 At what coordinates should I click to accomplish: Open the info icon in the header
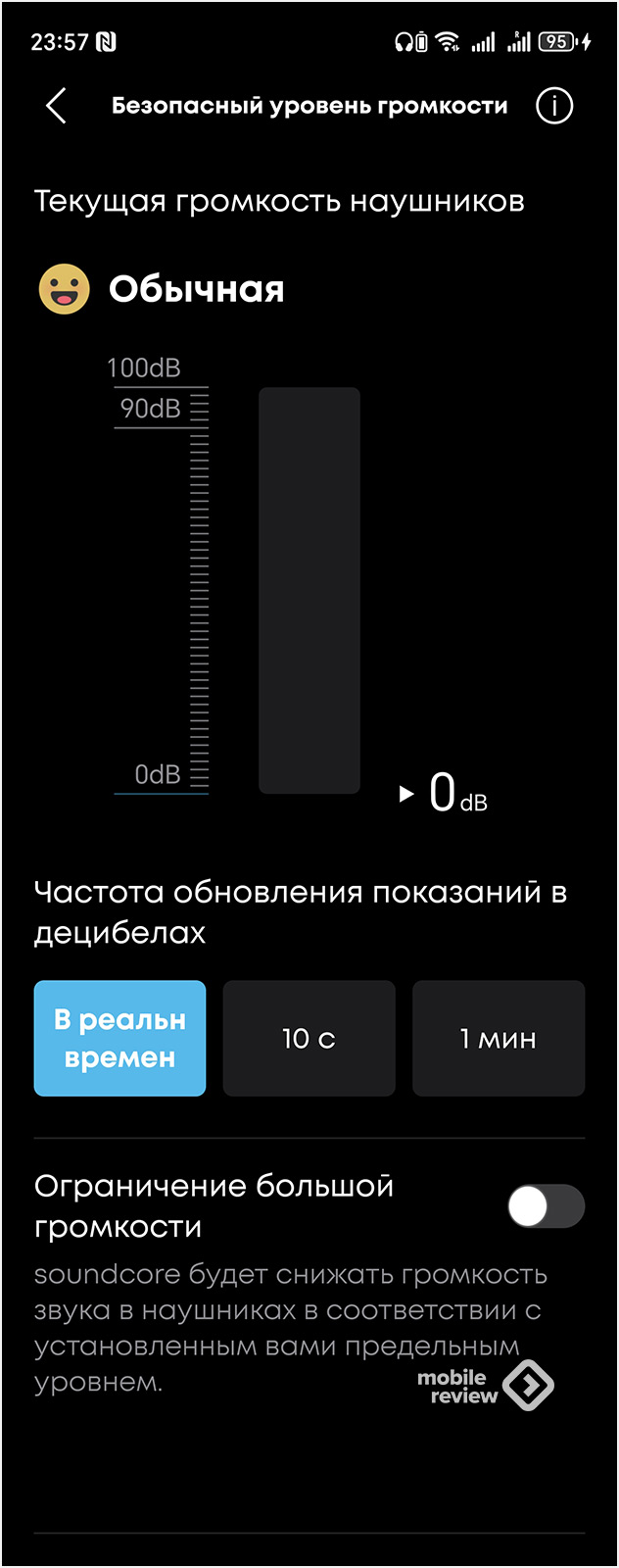tap(554, 106)
